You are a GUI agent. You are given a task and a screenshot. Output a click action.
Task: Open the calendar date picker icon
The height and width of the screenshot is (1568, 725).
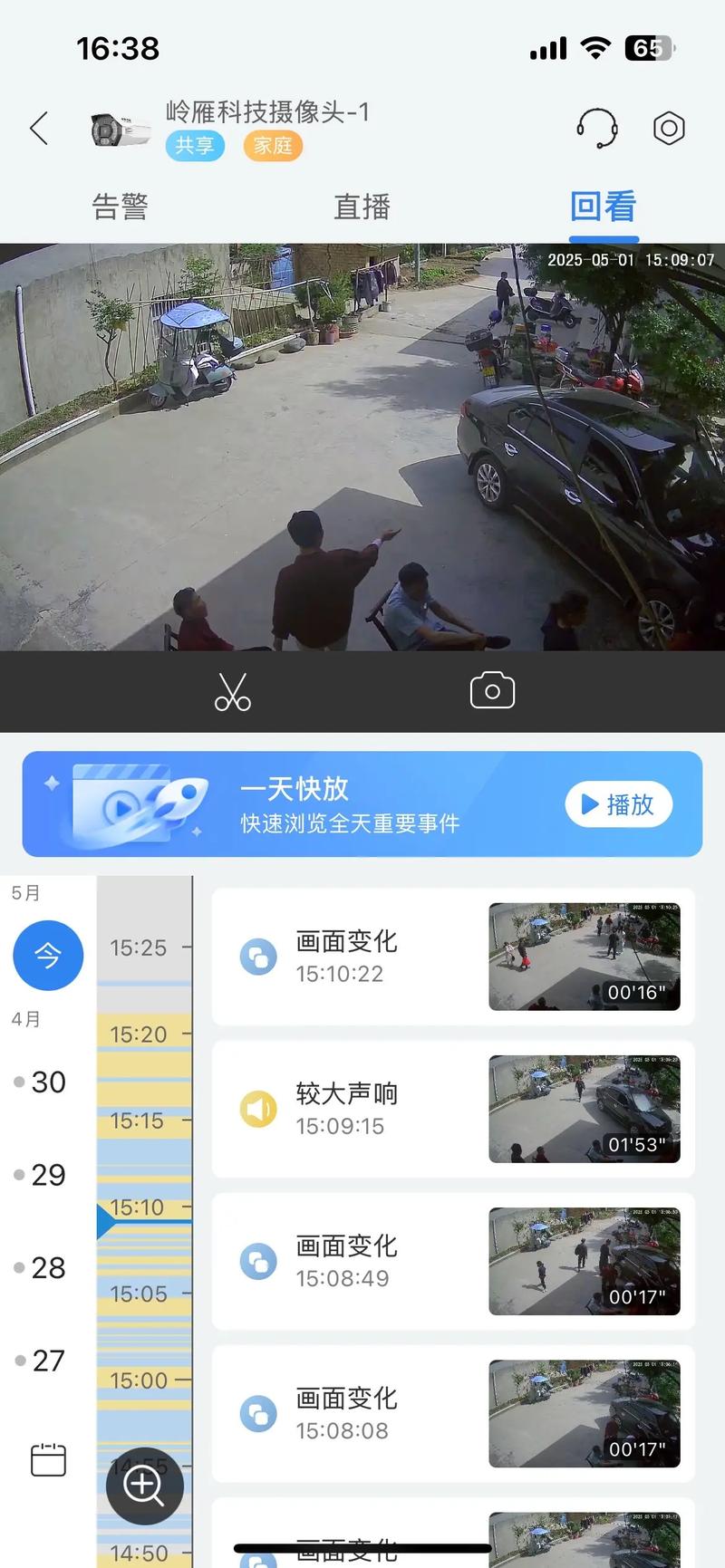47,1460
